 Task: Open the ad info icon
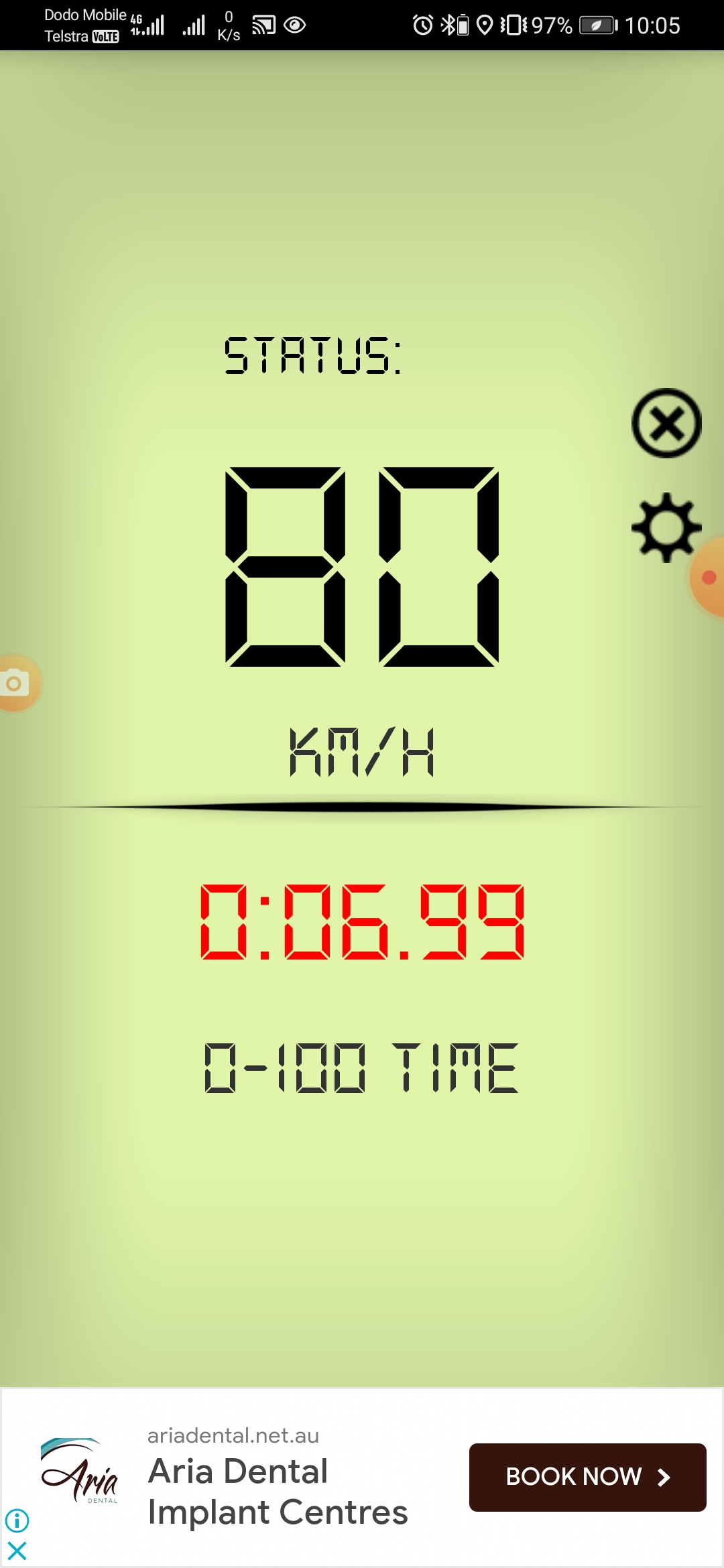point(17,1520)
